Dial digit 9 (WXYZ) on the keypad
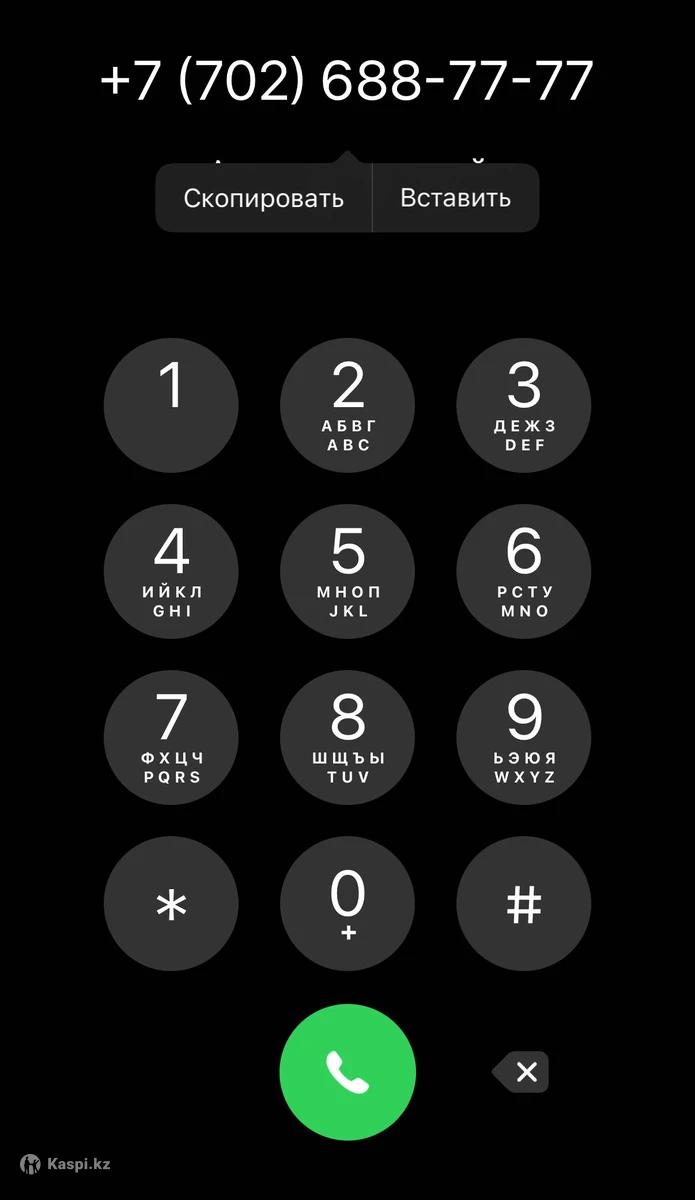The image size is (695, 1200). point(523,737)
